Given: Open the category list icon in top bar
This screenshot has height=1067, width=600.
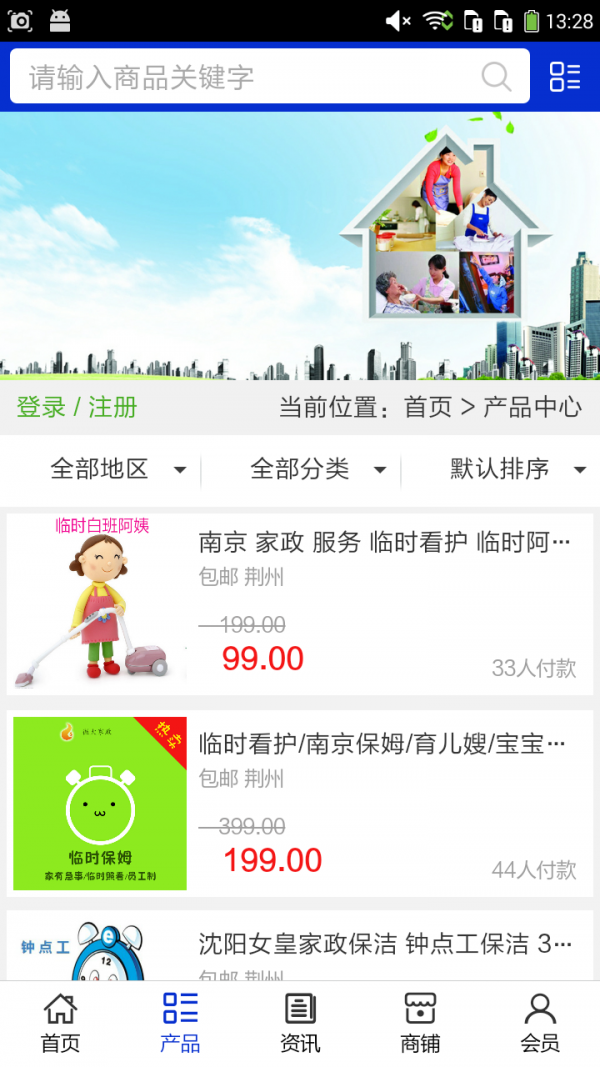Looking at the screenshot, I should click(x=565, y=77).
